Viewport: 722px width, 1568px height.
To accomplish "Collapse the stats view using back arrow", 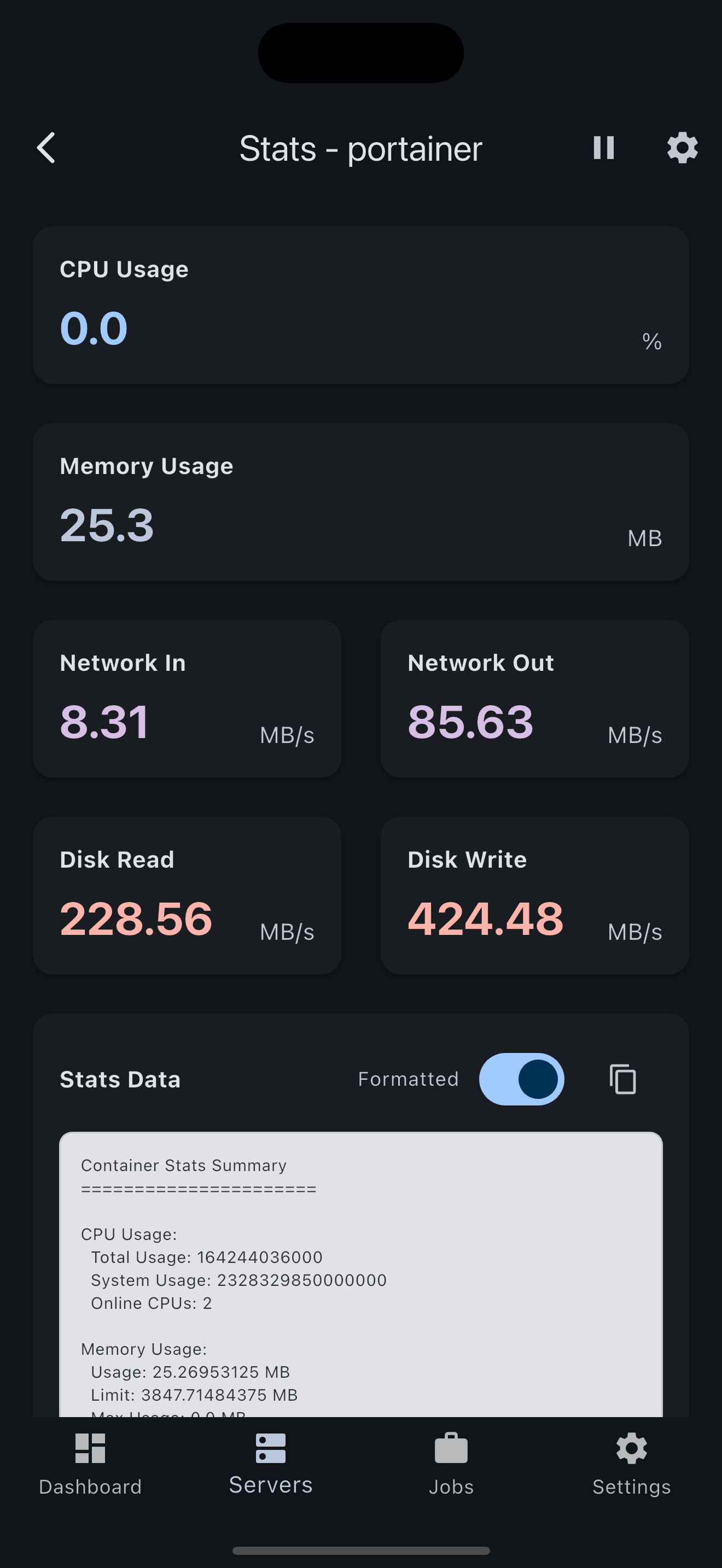I will 46,148.
